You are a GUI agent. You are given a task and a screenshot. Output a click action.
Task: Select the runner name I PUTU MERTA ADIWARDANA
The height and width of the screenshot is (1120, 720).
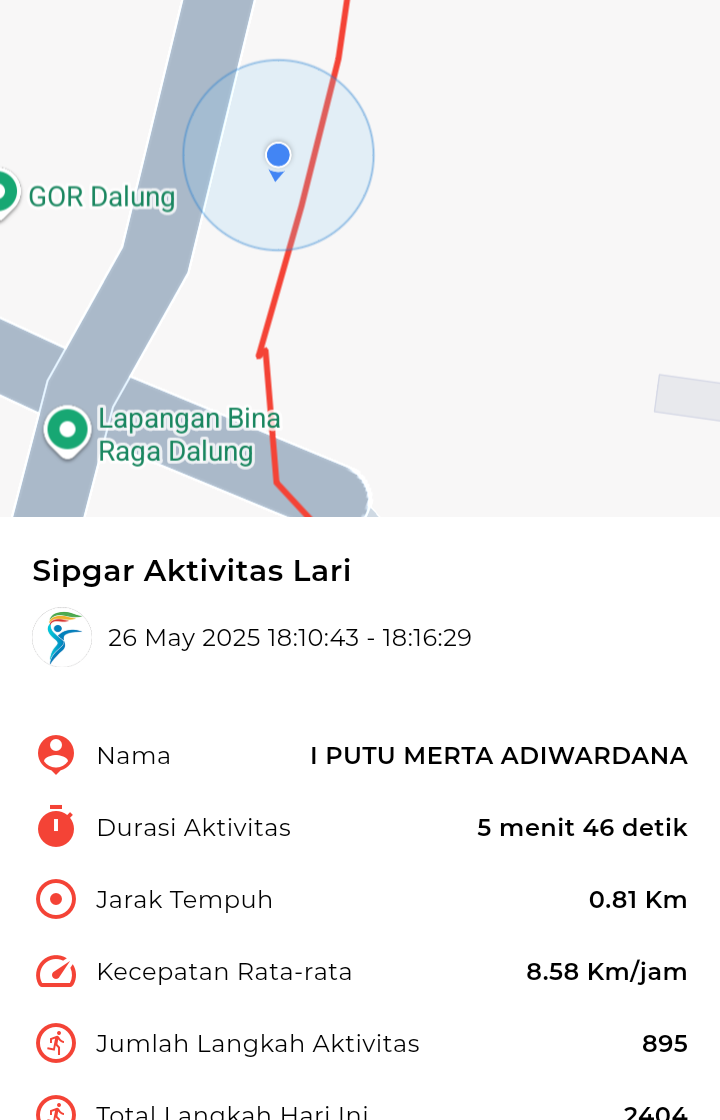point(498,755)
